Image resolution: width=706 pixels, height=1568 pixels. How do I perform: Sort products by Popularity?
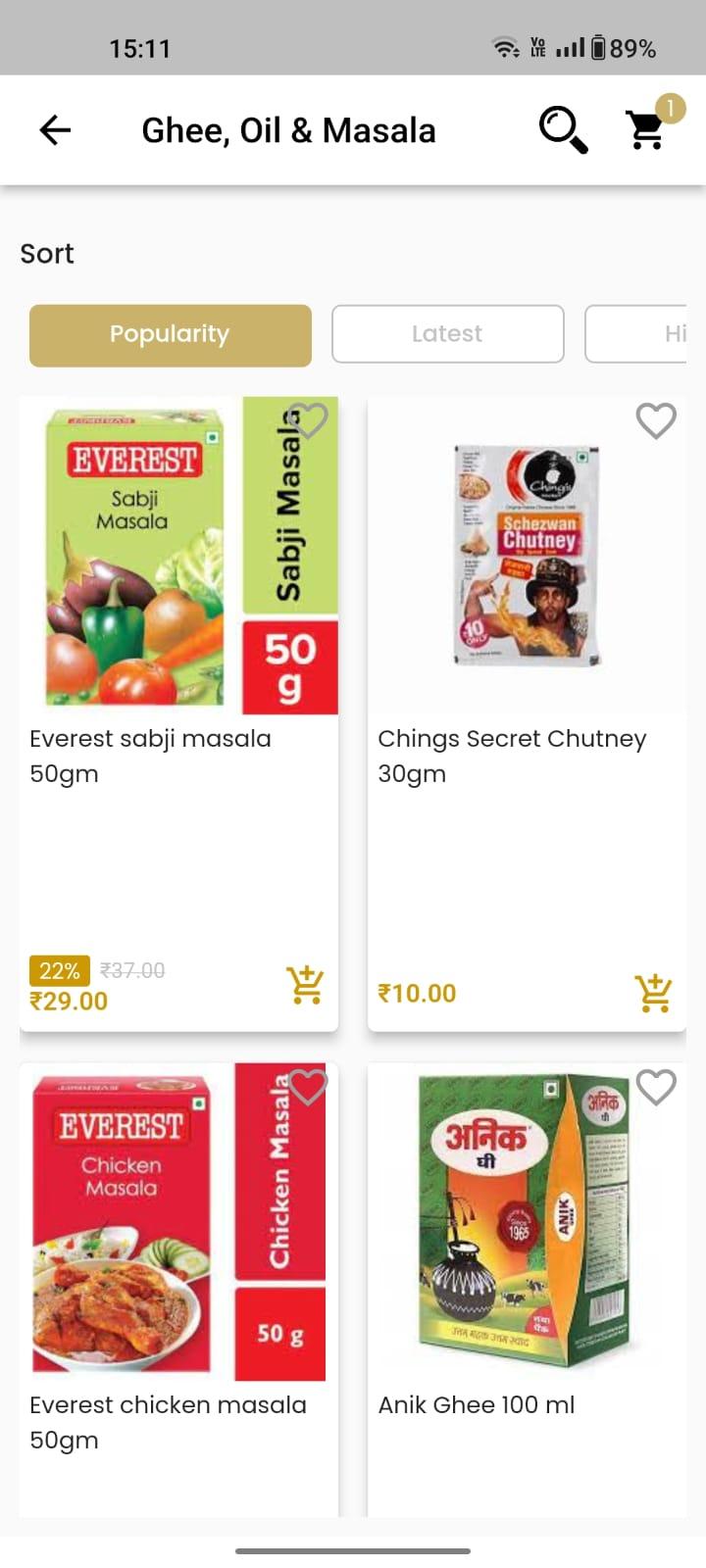coord(171,335)
